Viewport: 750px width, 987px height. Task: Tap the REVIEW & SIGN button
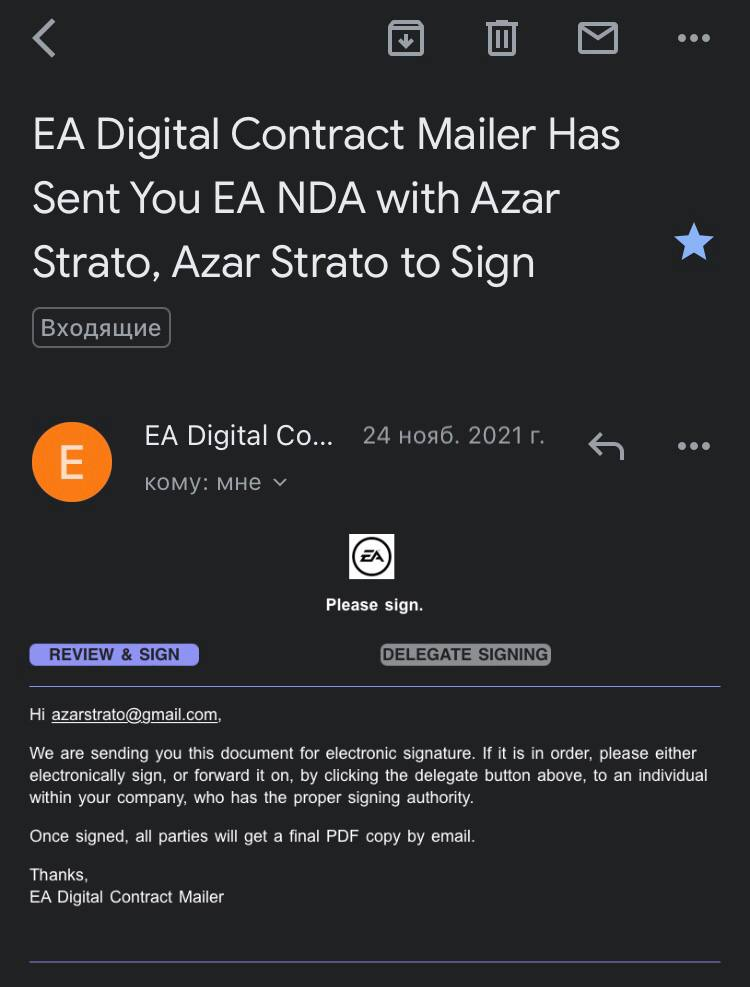tap(114, 655)
